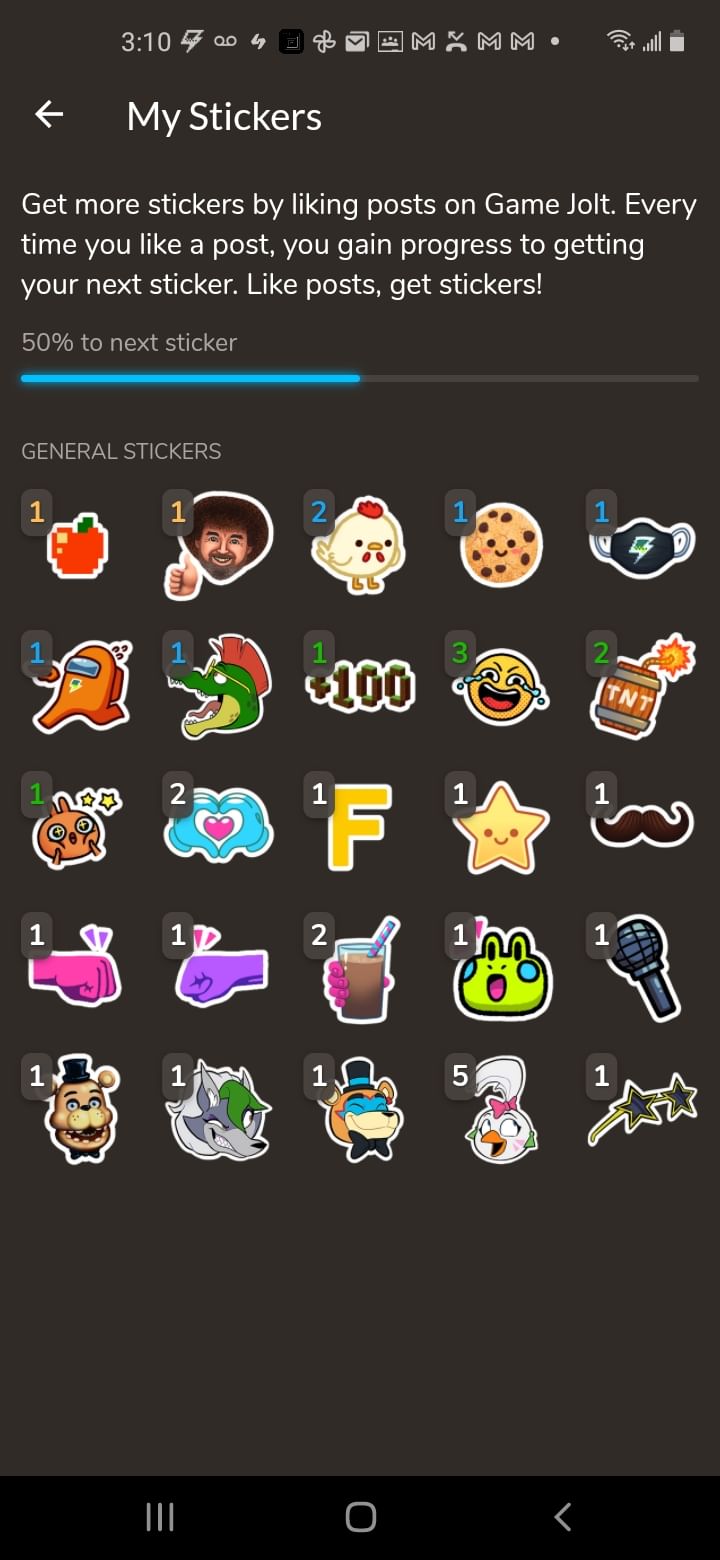
Task: Select the +100 sticker
Action: coord(358,685)
